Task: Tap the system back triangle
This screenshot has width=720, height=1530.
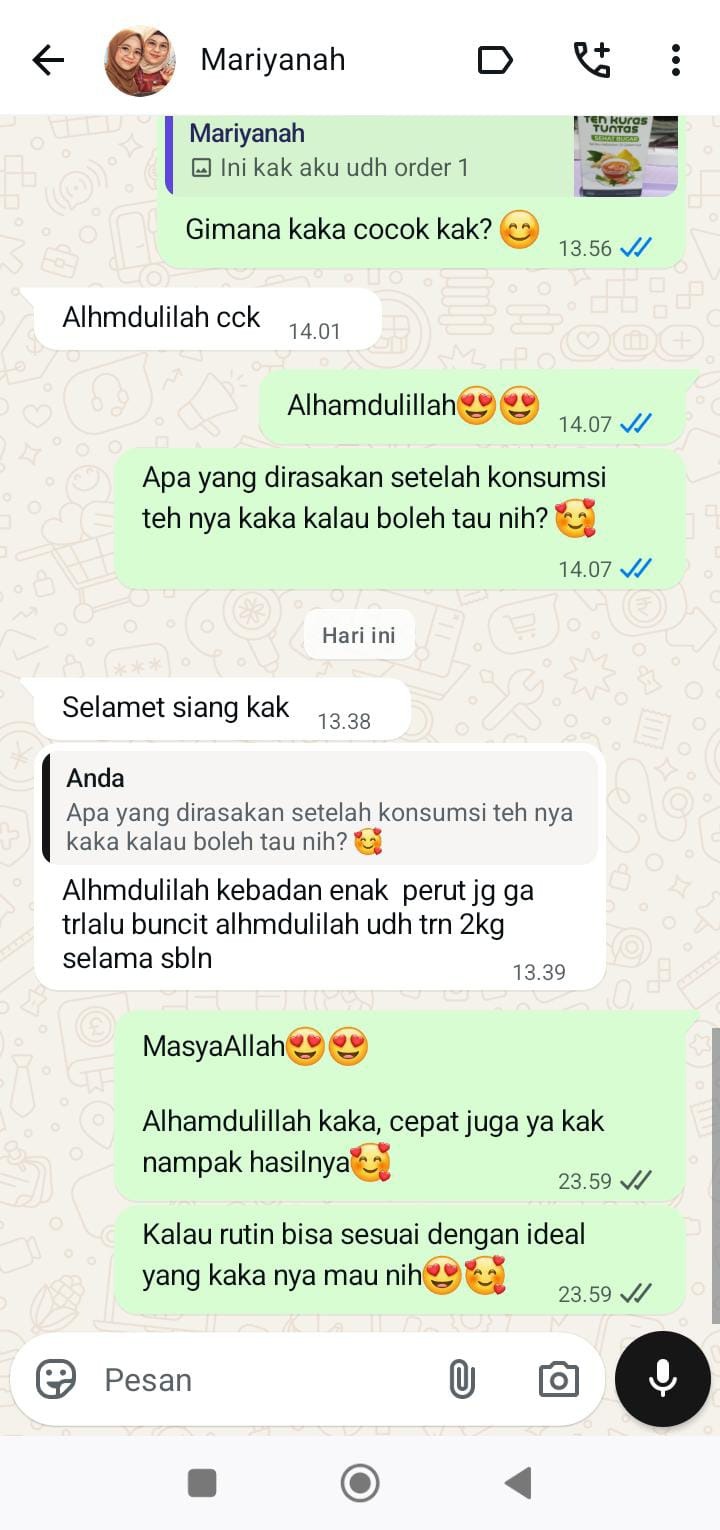Action: coord(518,1483)
